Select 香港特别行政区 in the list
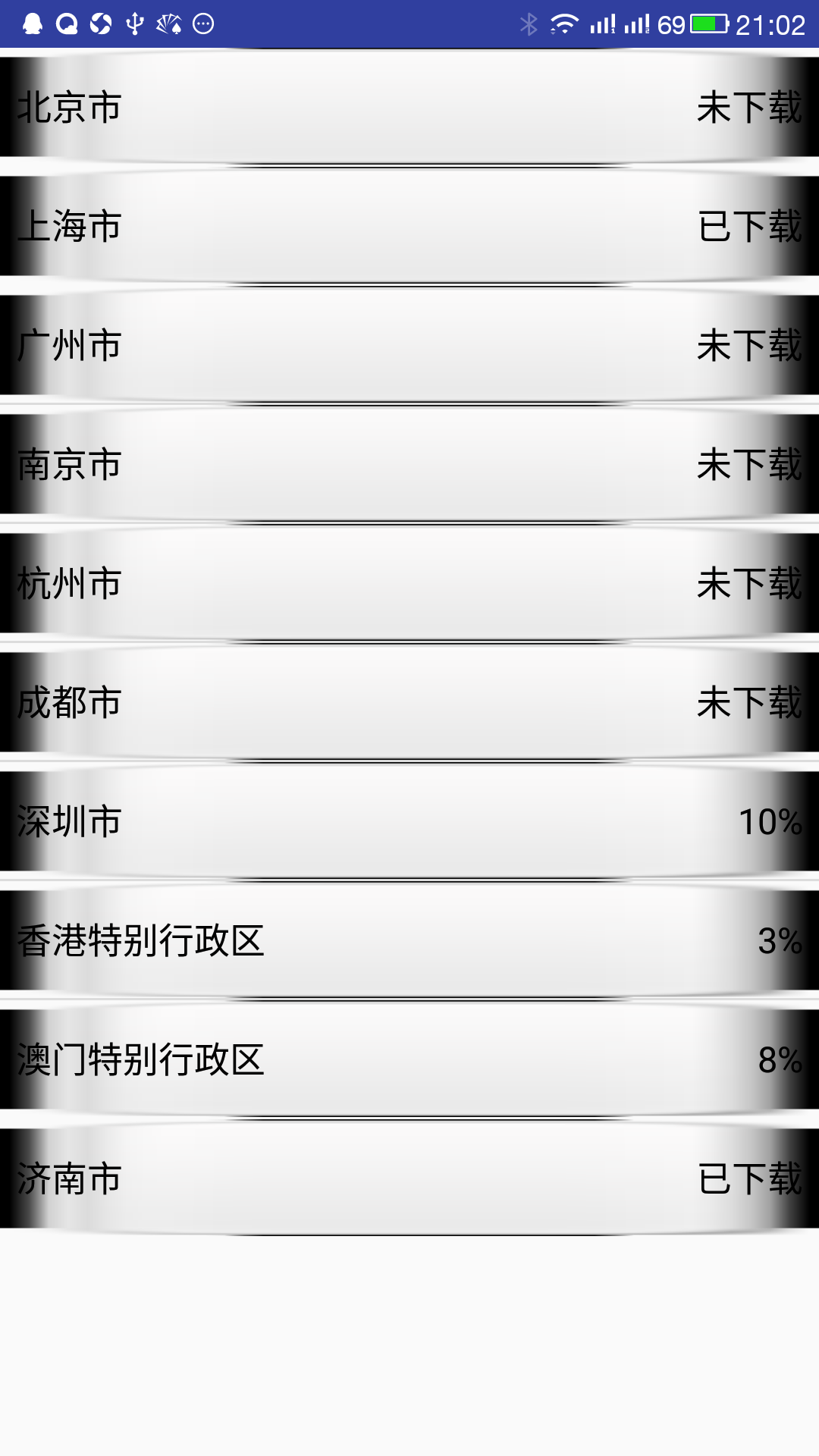The width and height of the screenshot is (819, 1456). tap(409, 940)
